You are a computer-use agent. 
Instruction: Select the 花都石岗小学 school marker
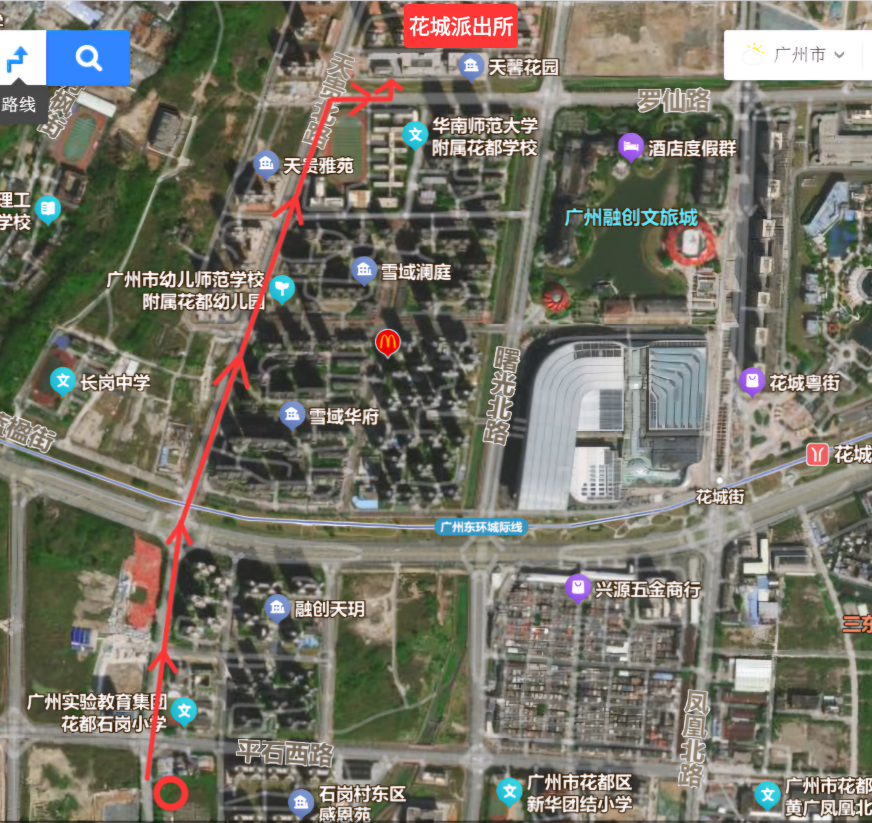coord(183,712)
